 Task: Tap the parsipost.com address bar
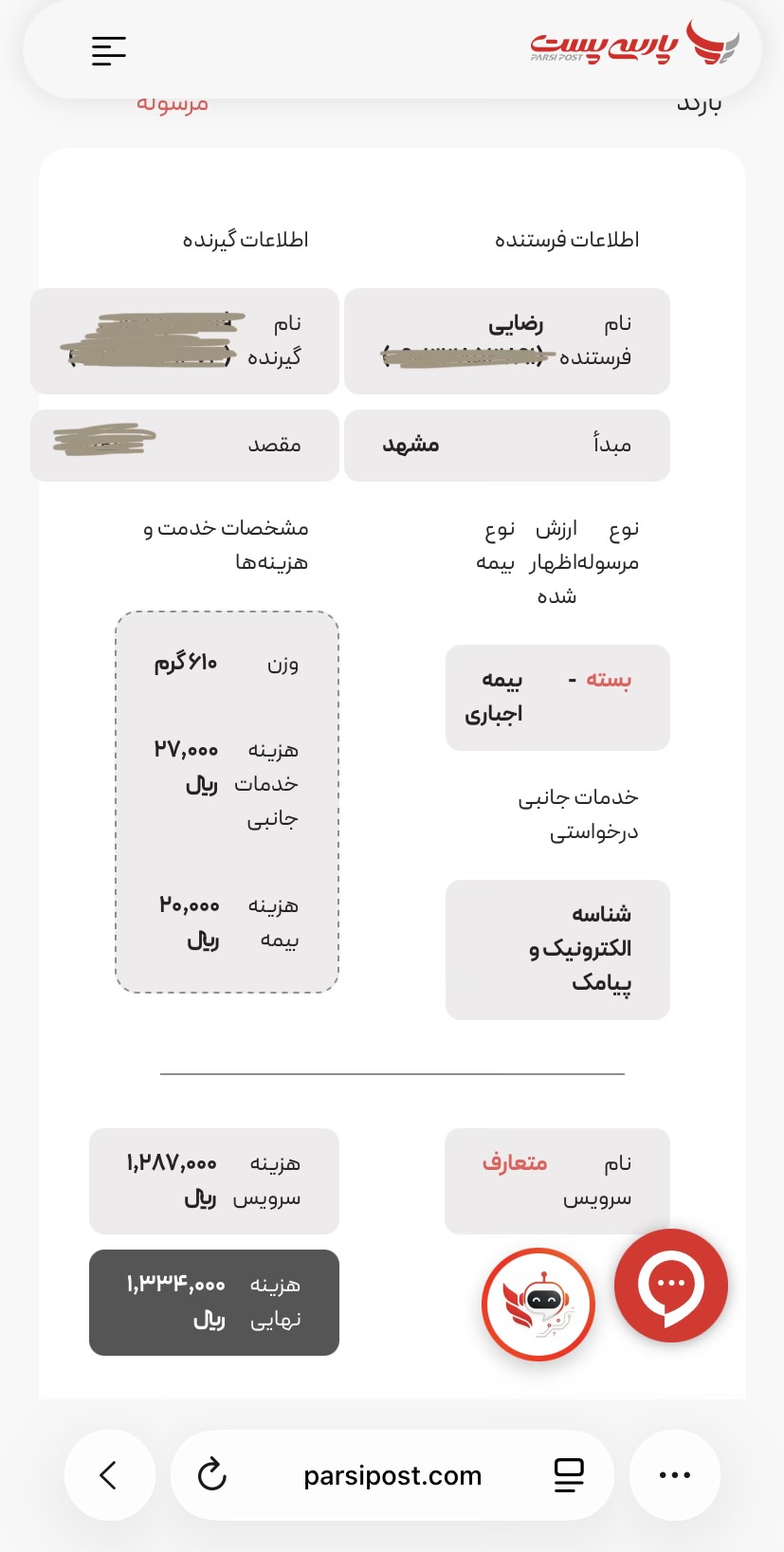point(392,1476)
